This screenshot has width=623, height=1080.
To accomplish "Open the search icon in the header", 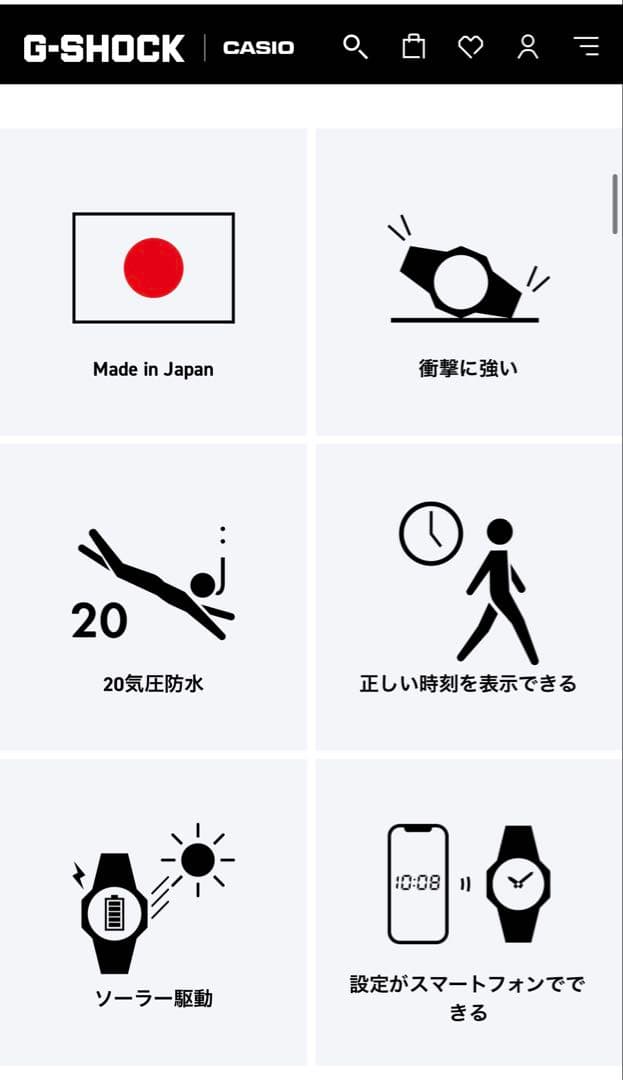I will tap(355, 46).
